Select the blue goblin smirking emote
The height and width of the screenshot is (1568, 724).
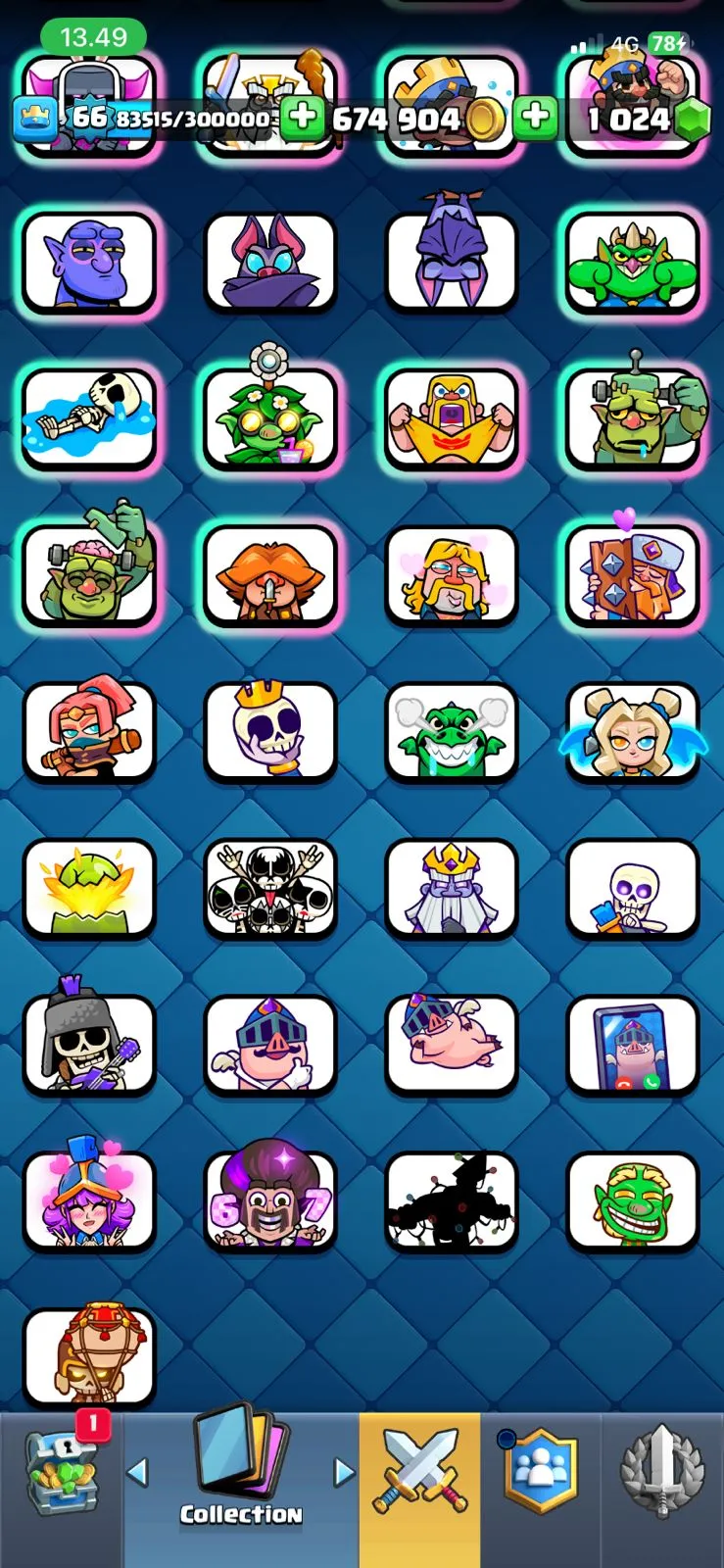89,262
